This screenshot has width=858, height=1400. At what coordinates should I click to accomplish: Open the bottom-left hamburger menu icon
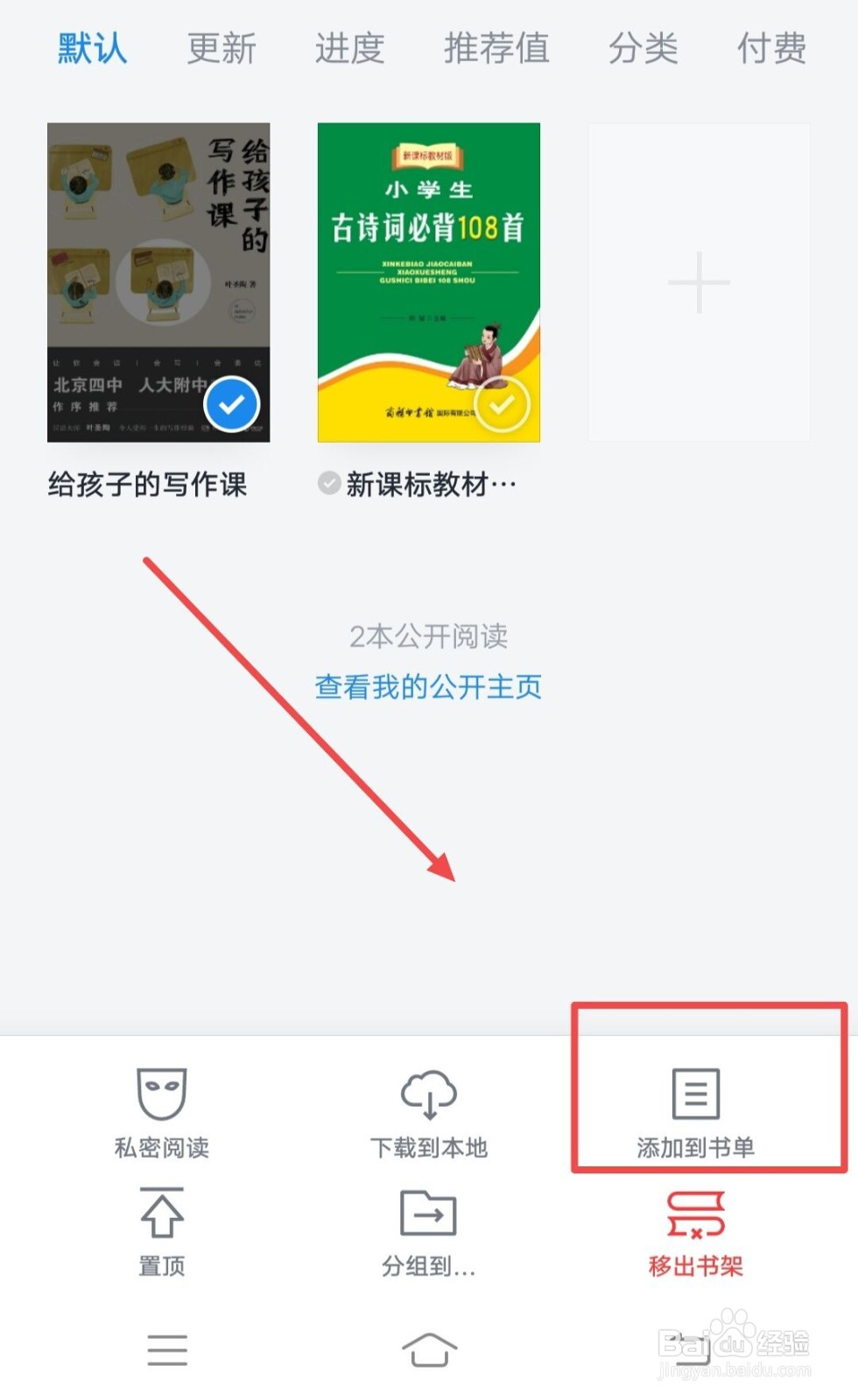[166, 1350]
